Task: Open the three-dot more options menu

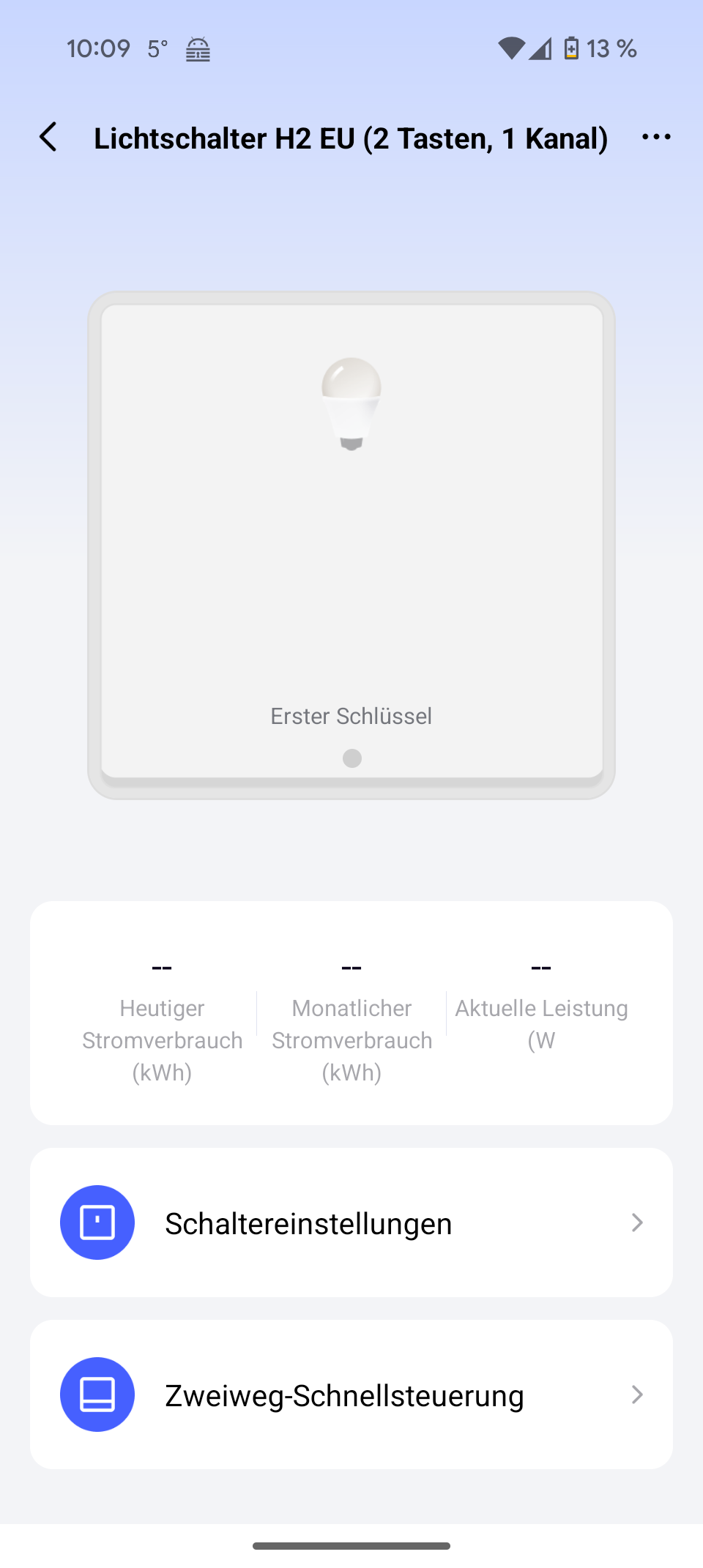Action: [x=655, y=137]
